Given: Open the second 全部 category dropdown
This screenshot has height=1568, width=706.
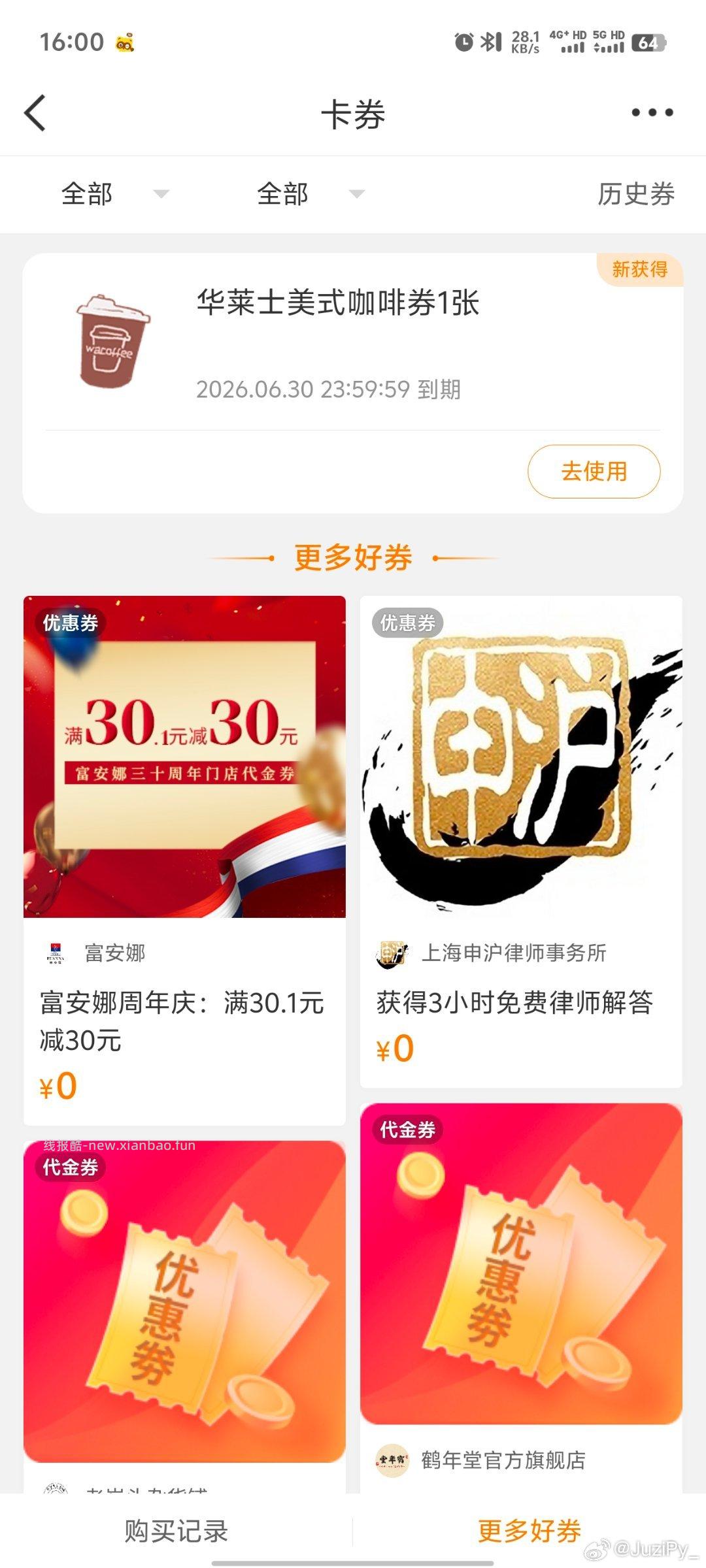Looking at the screenshot, I should click(301, 193).
